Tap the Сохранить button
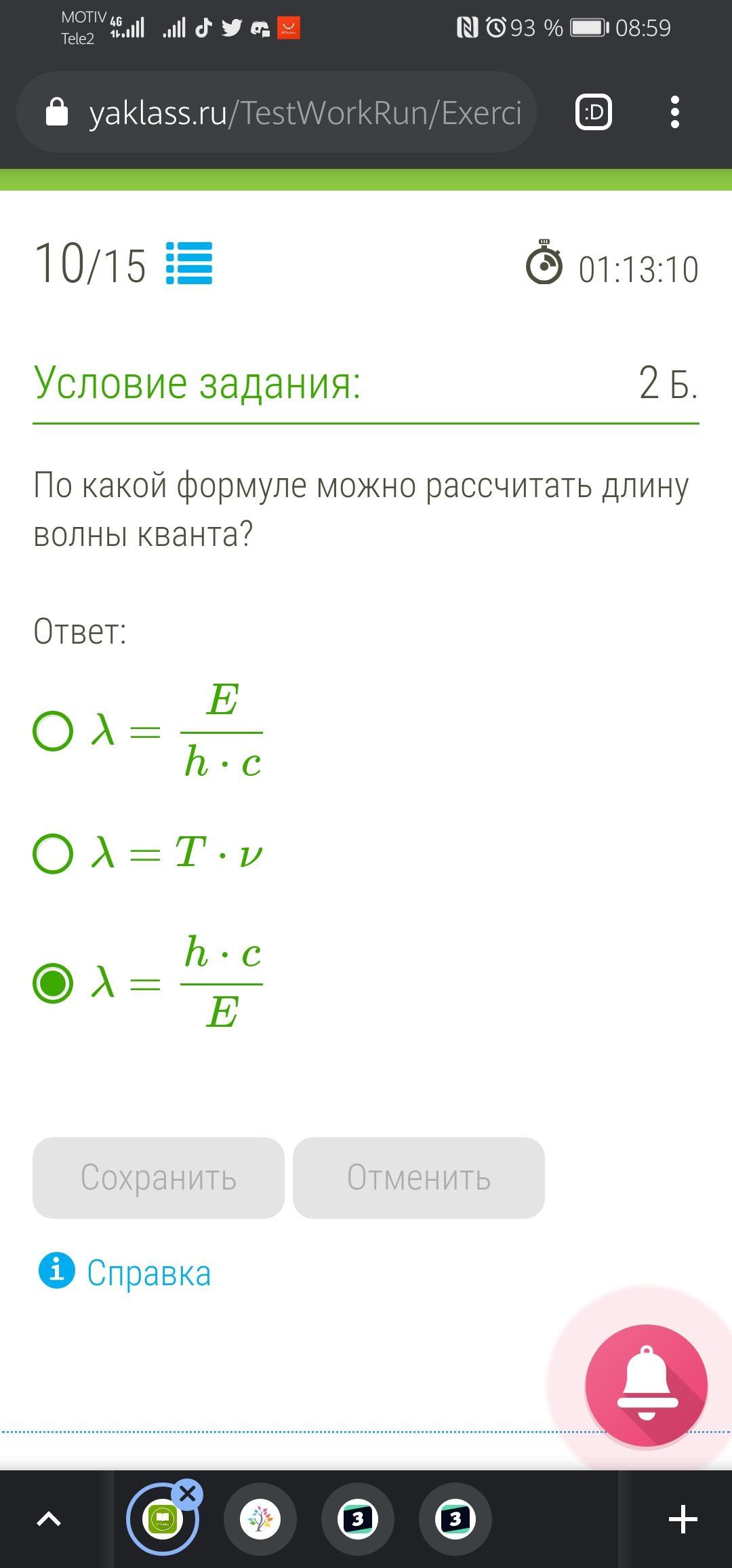732x1568 pixels. point(158,1177)
